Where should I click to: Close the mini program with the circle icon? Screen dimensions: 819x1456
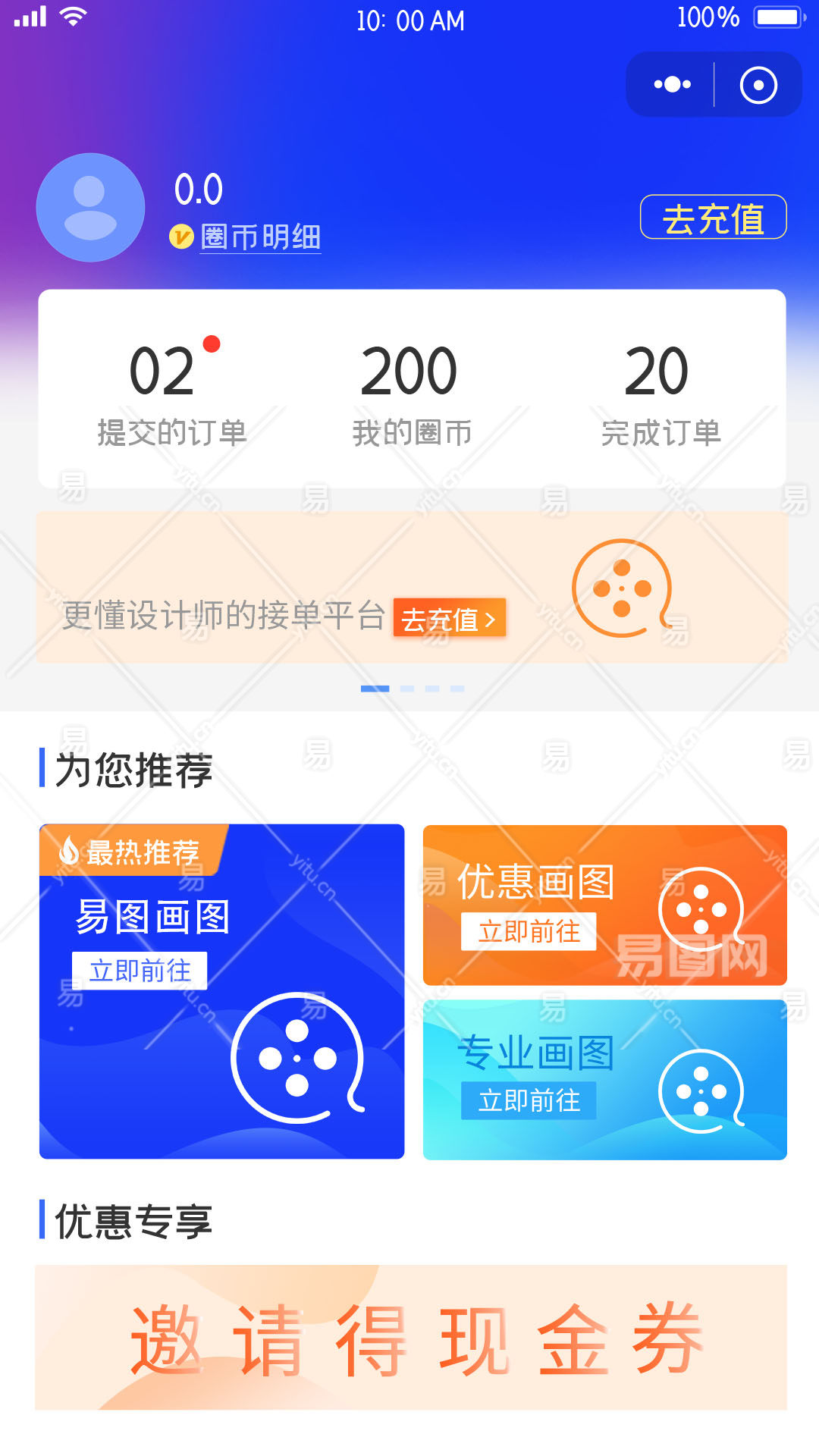coord(758,85)
